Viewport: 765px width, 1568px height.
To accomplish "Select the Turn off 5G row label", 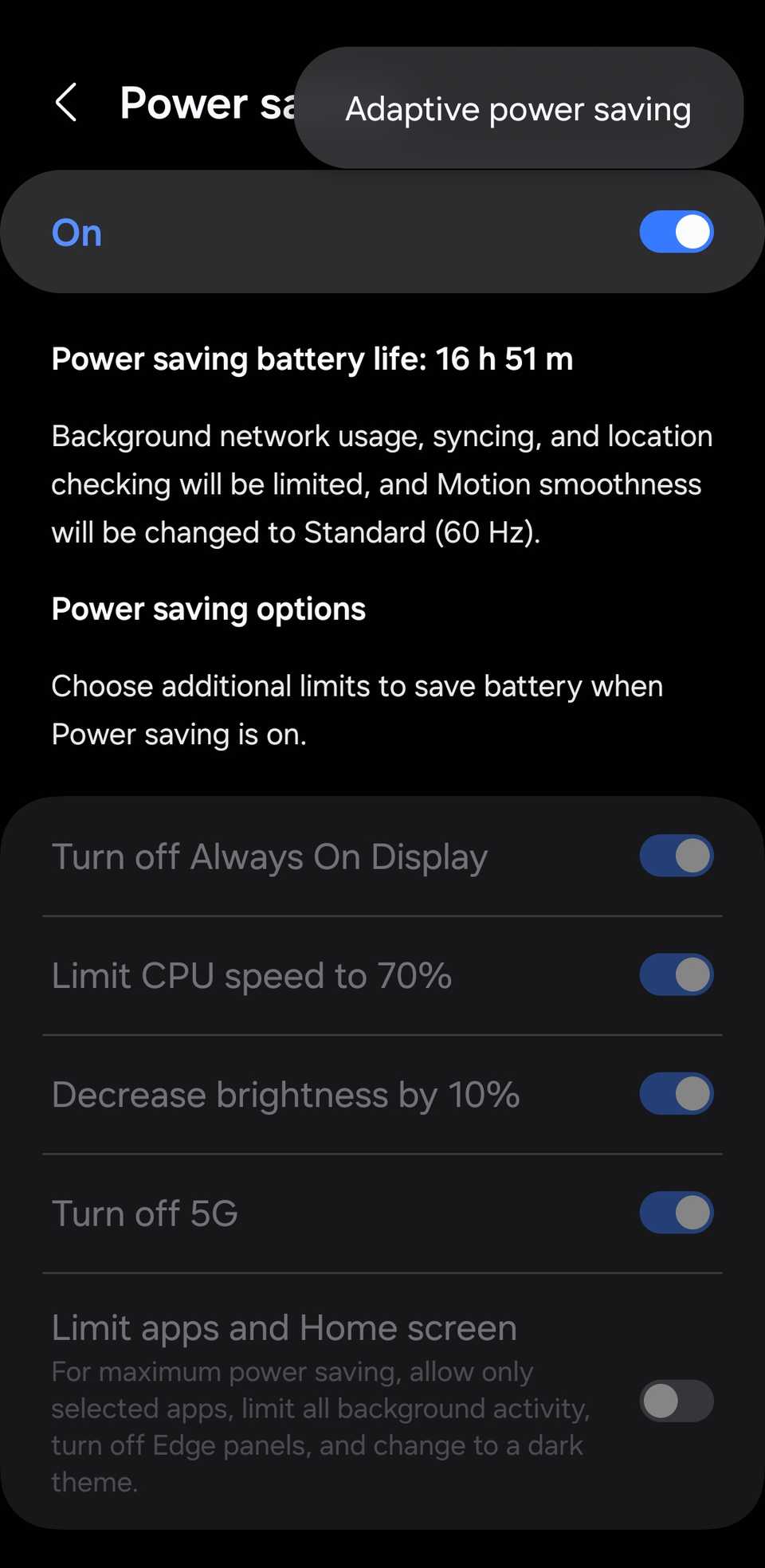I will tap(144, 1213).
